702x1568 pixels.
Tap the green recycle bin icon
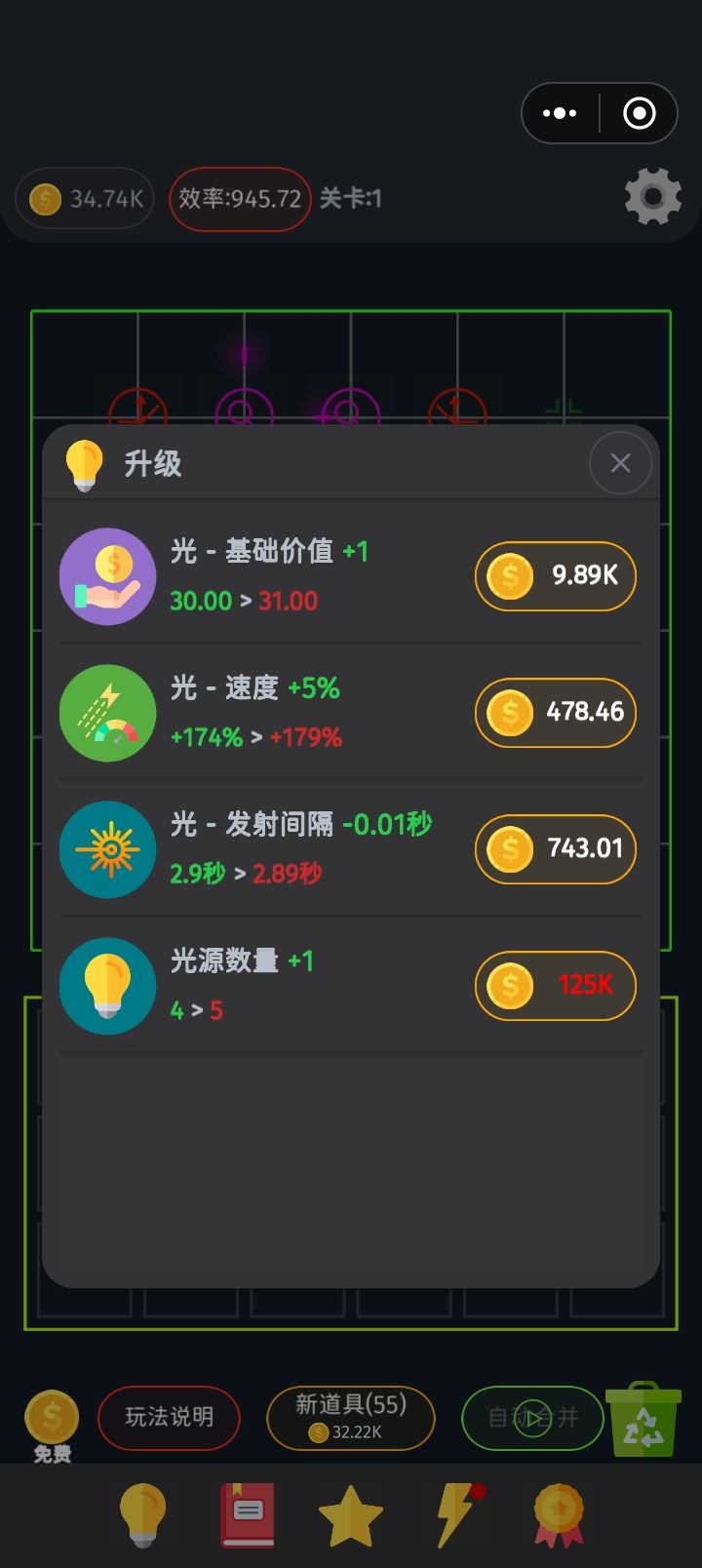[643, 1420]
